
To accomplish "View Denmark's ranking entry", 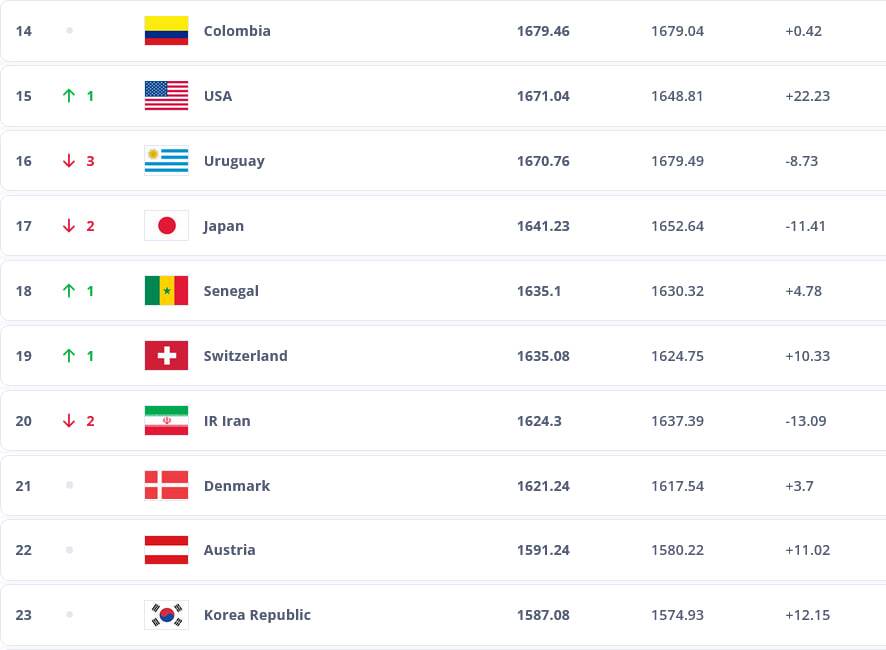I will click(237, 486).
